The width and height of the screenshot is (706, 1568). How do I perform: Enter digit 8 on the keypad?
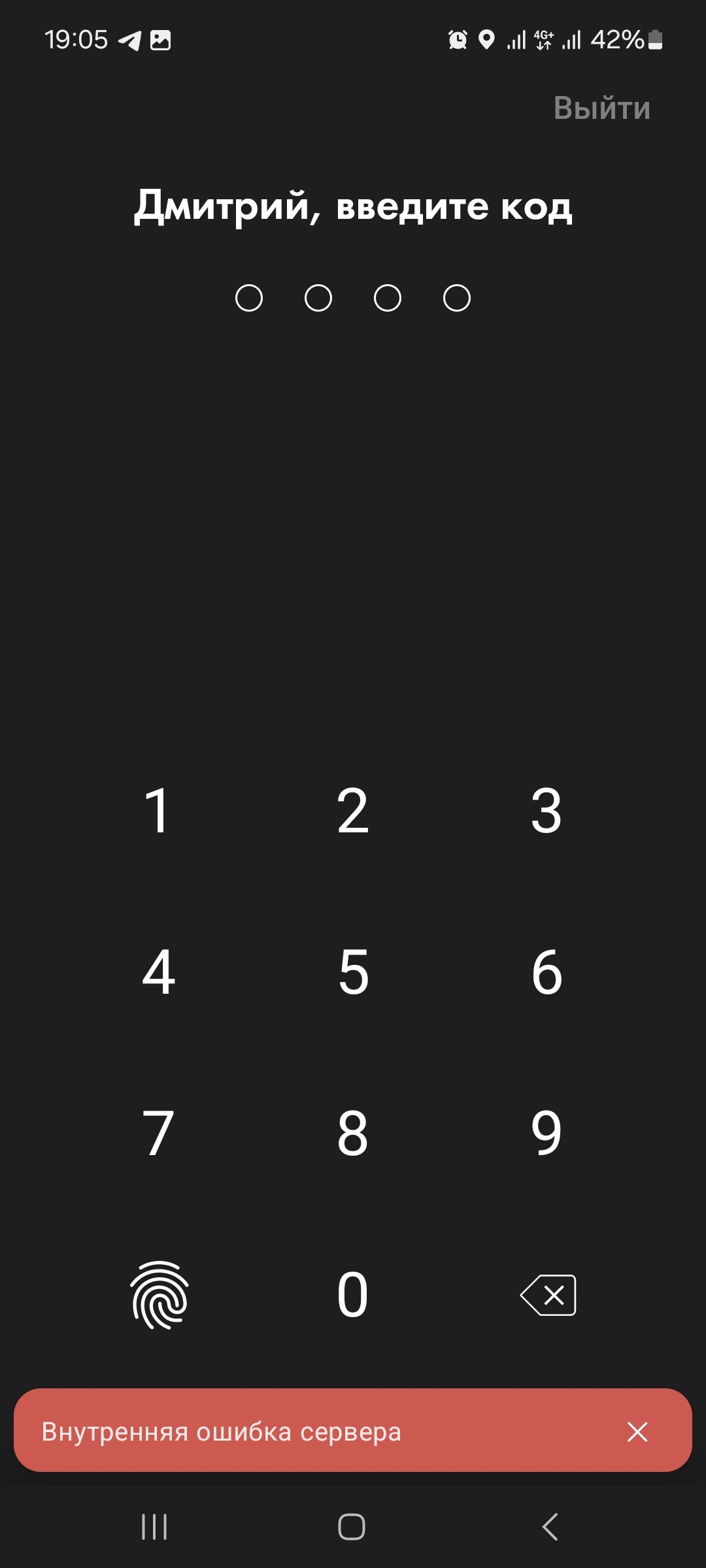pos(353,1134)
